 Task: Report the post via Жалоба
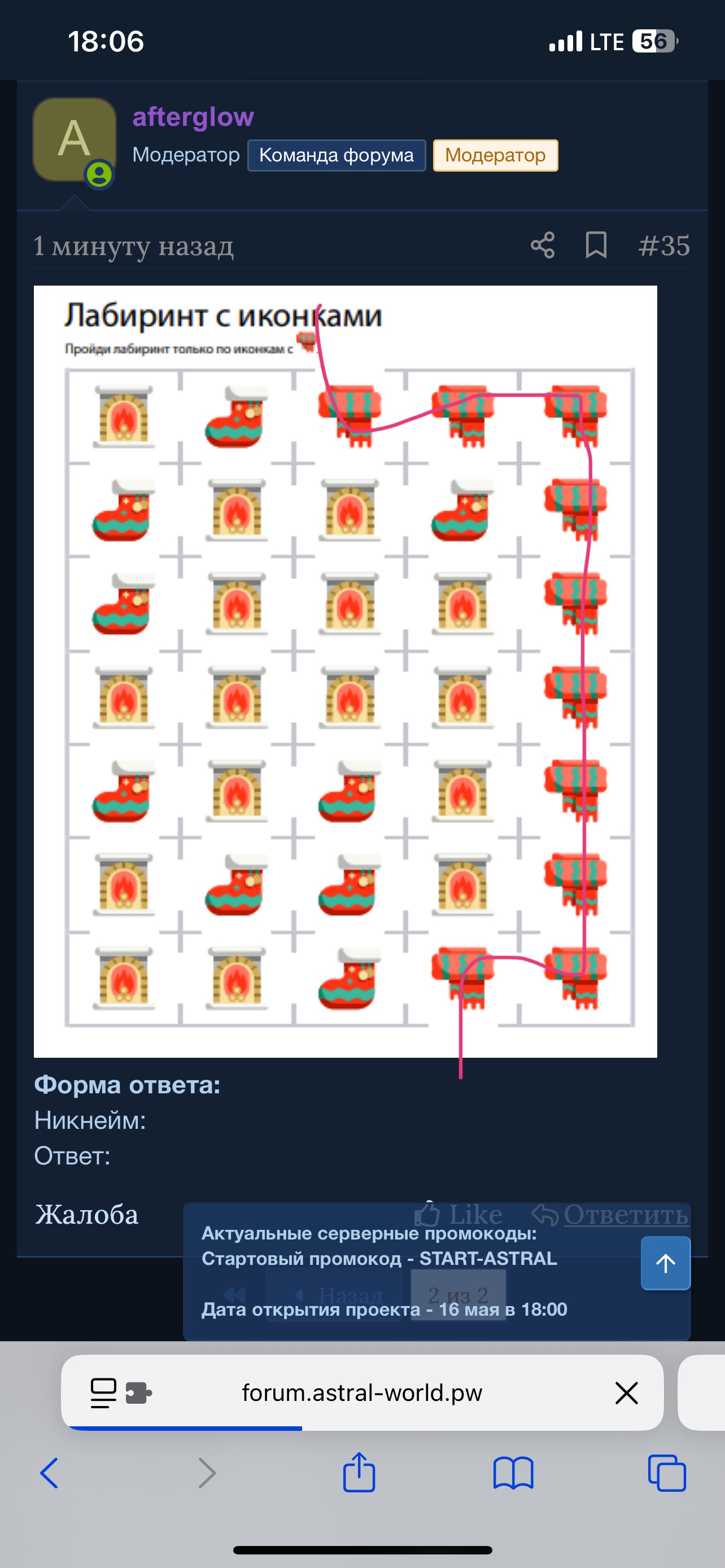(86, 1214)
